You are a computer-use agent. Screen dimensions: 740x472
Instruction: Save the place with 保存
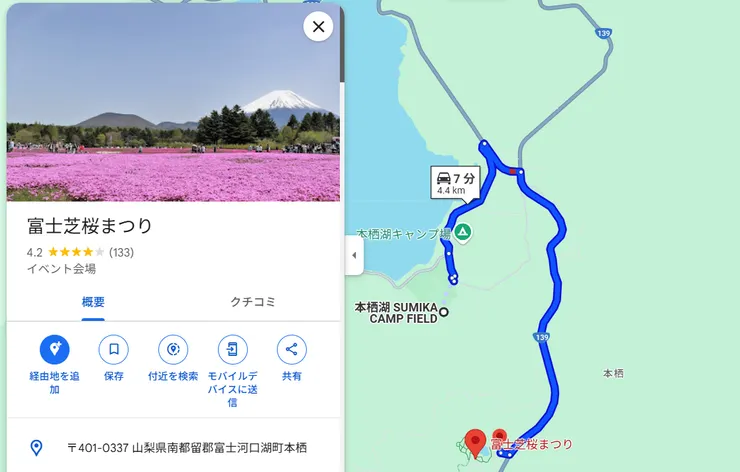click(114, 350)
